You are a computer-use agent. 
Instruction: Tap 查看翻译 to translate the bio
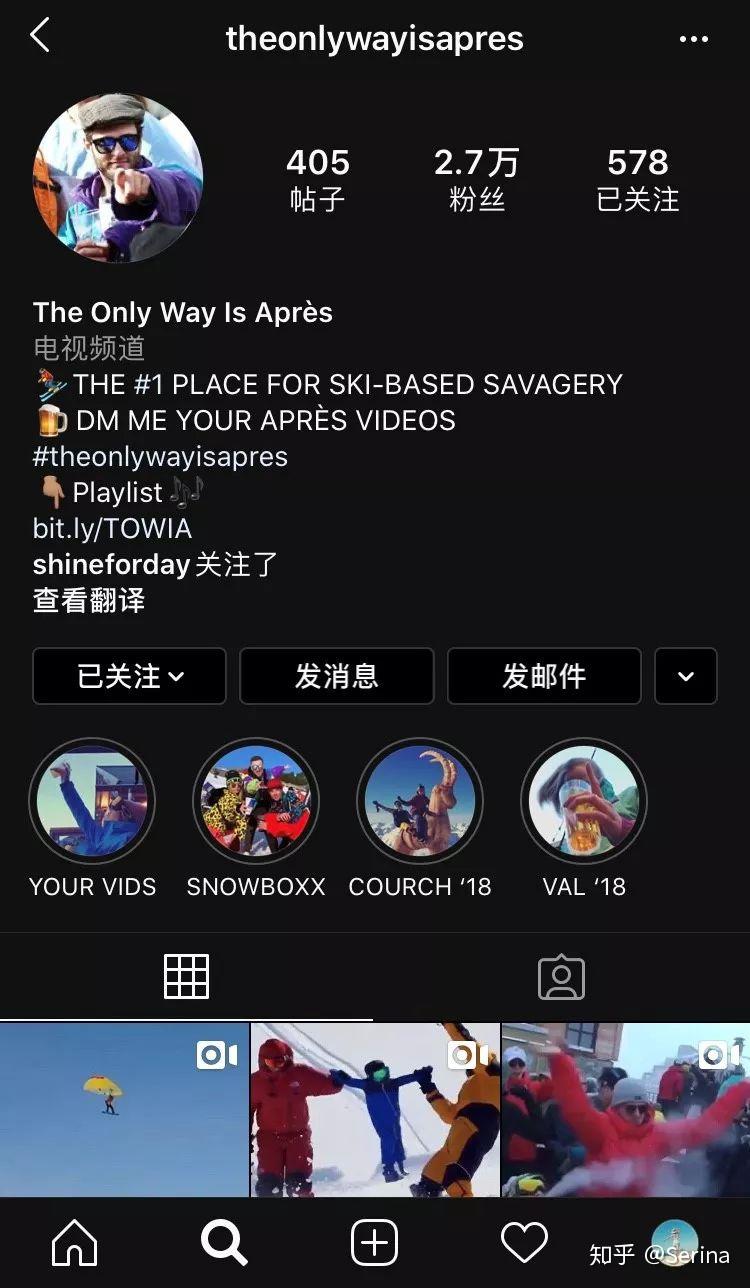coord(89,600)
